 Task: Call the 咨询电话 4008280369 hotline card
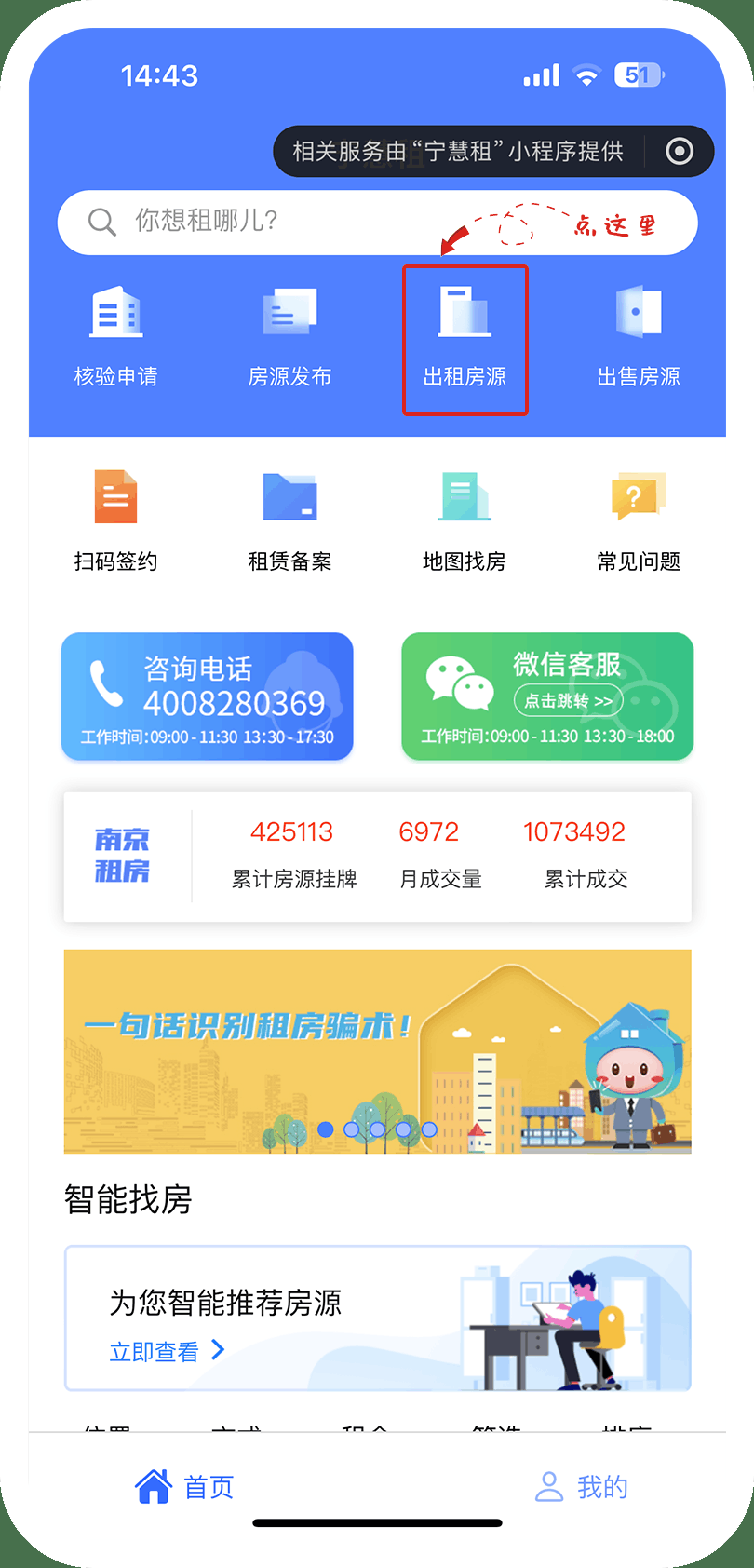click(208, 696)
